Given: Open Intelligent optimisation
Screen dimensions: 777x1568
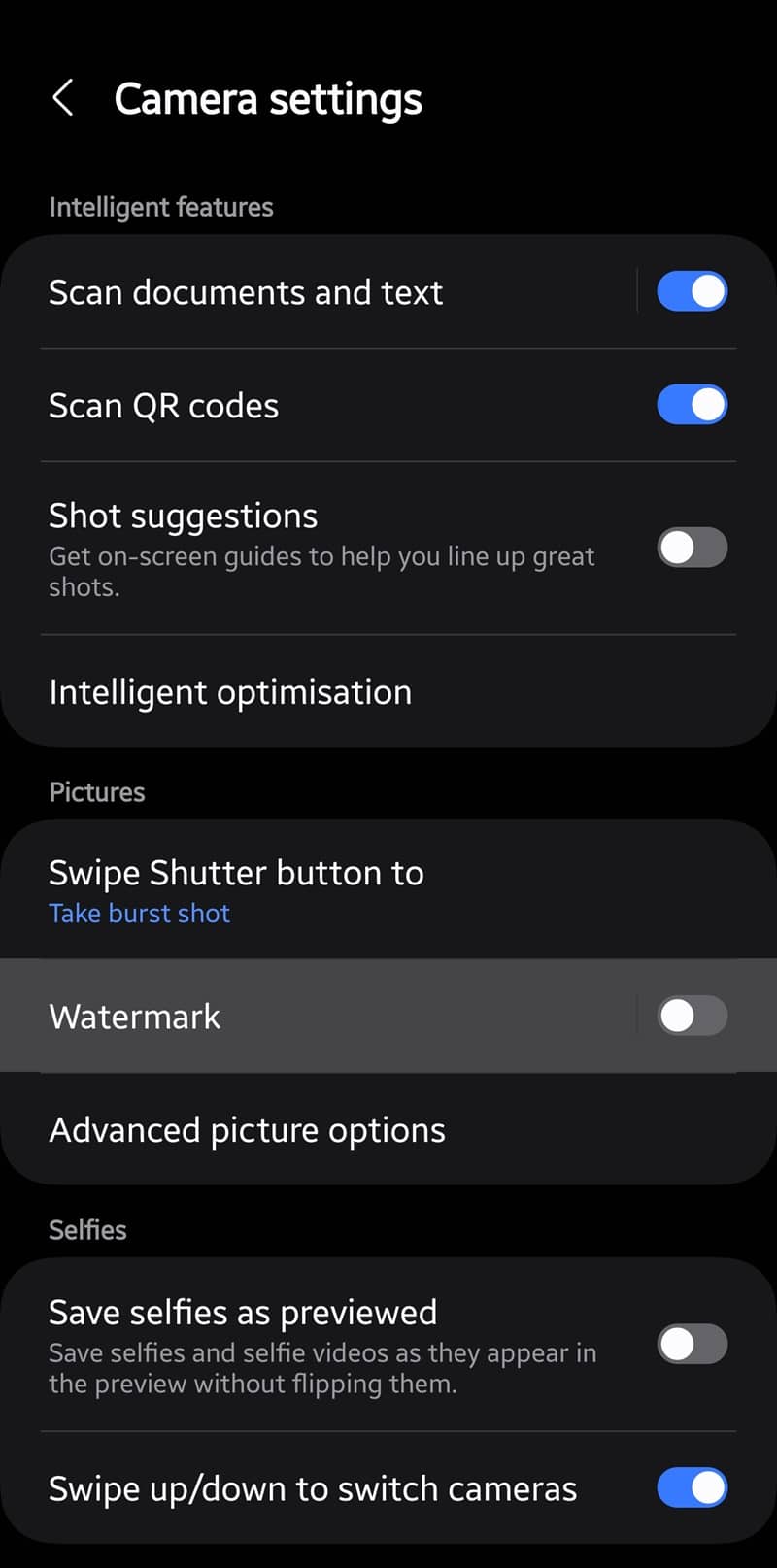Looking at the screenshot, I should [x=388, y=691].
